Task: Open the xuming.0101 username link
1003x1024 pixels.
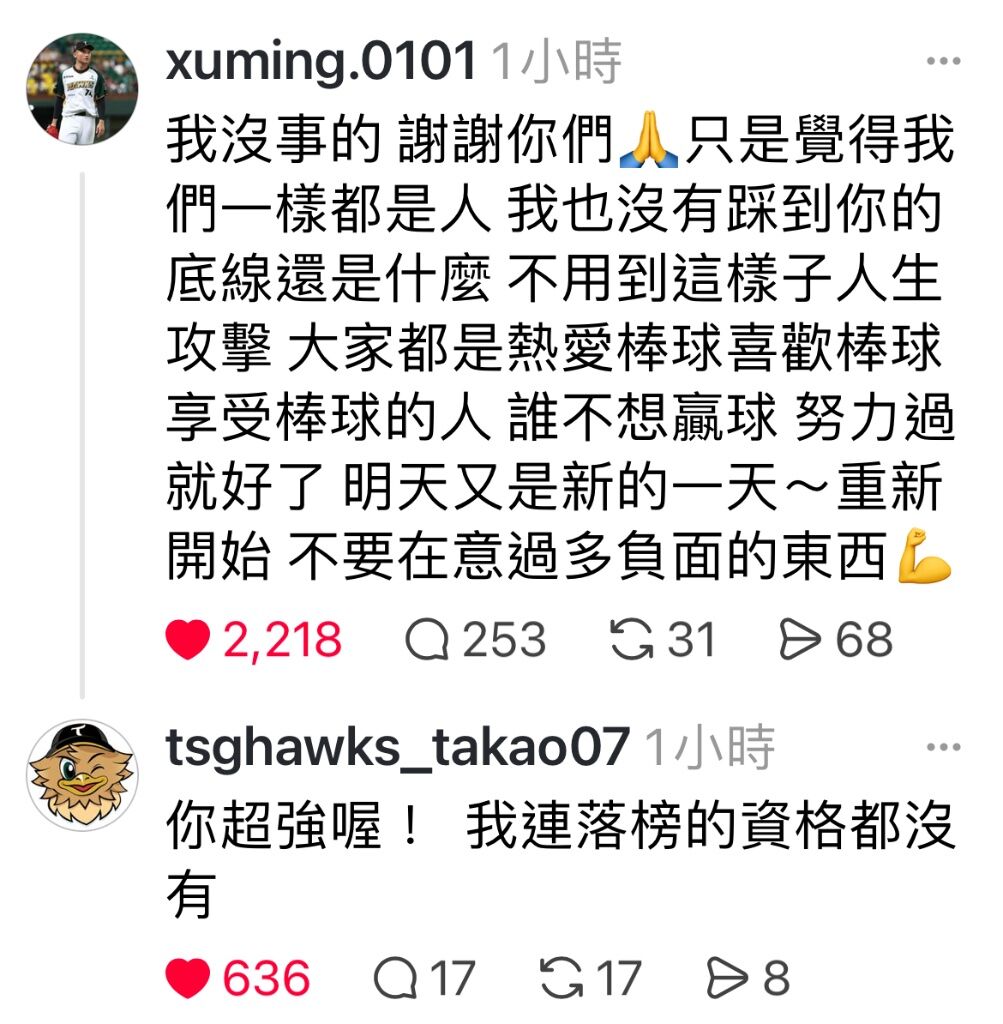Action: coord(320,62)
